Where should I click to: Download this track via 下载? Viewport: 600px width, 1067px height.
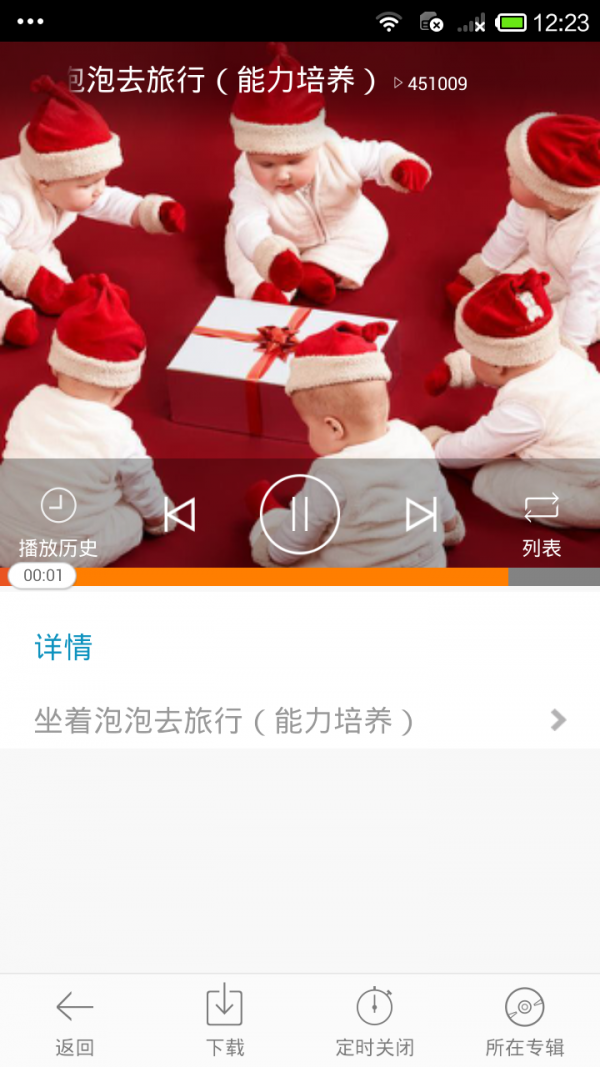[225, 1020]
